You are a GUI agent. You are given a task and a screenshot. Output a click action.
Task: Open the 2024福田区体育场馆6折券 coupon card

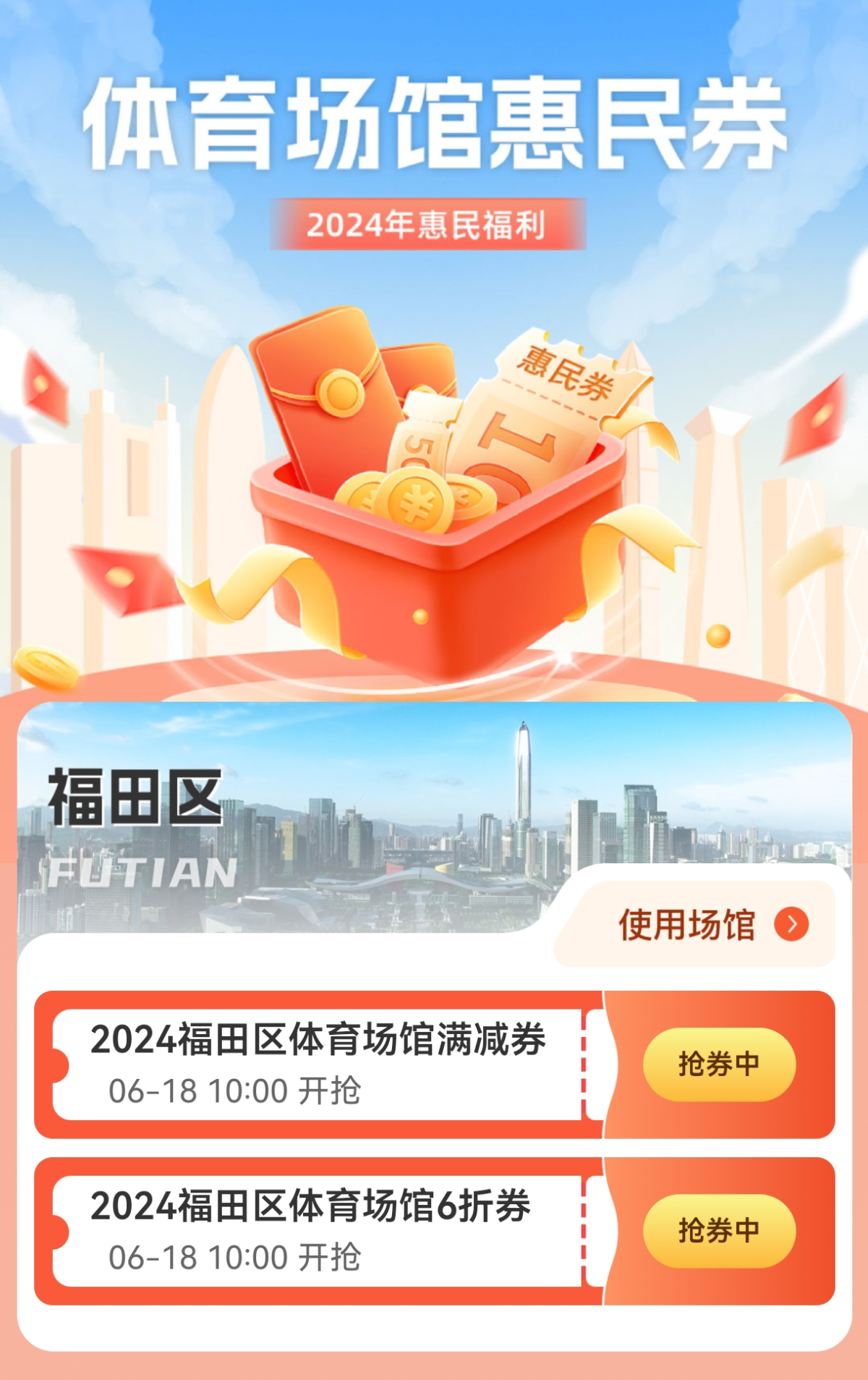point(318,1231)
